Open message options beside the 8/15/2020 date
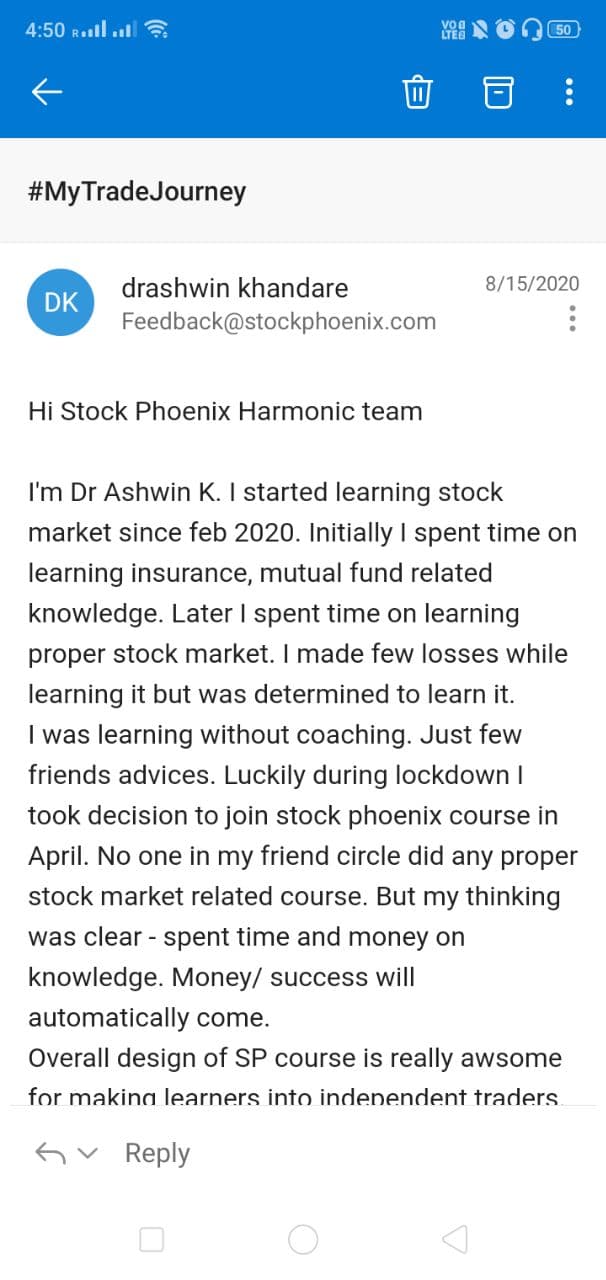Image resolution: width=606 pixels, height=1280 pixels. (572, 318)
